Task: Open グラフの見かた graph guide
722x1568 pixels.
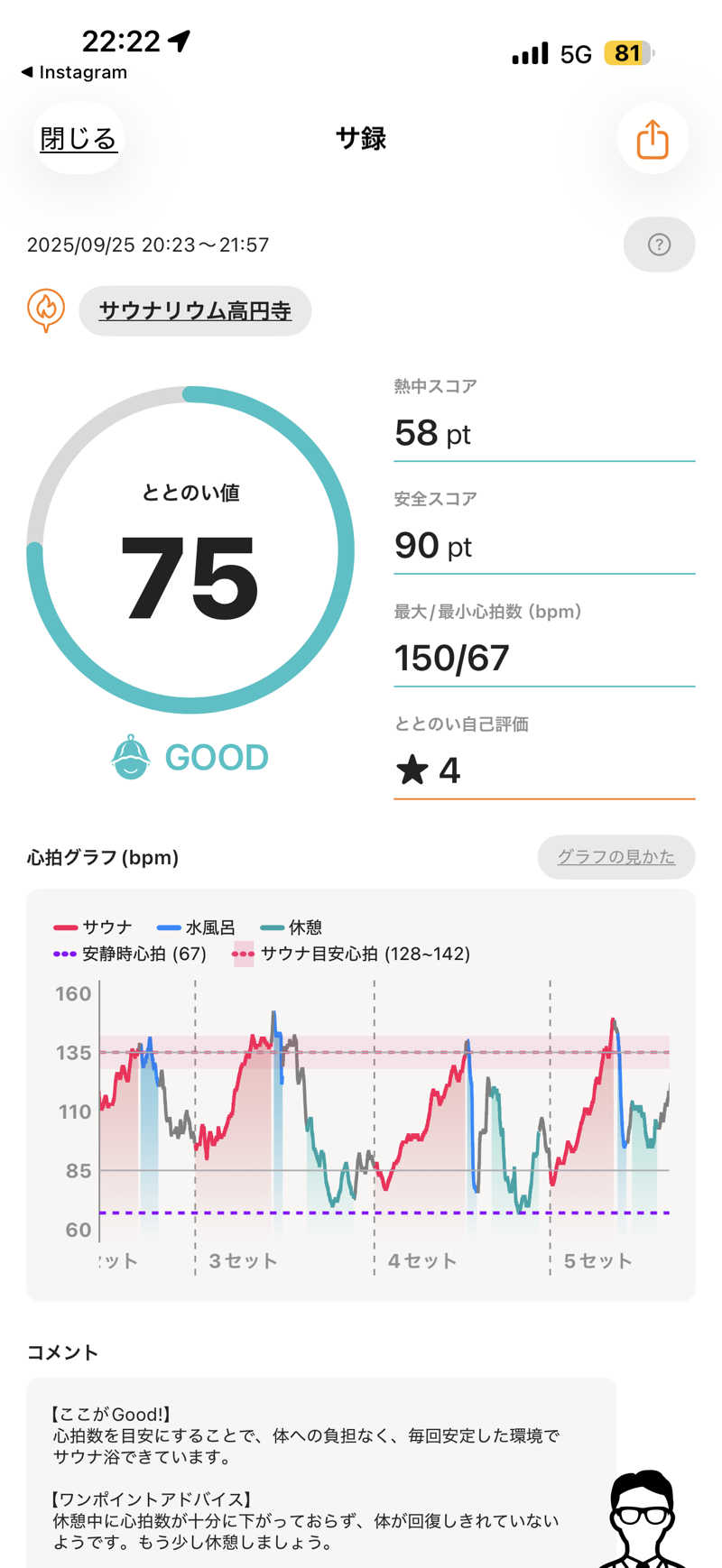Action: pyautogui.click(x=616, y=857)
